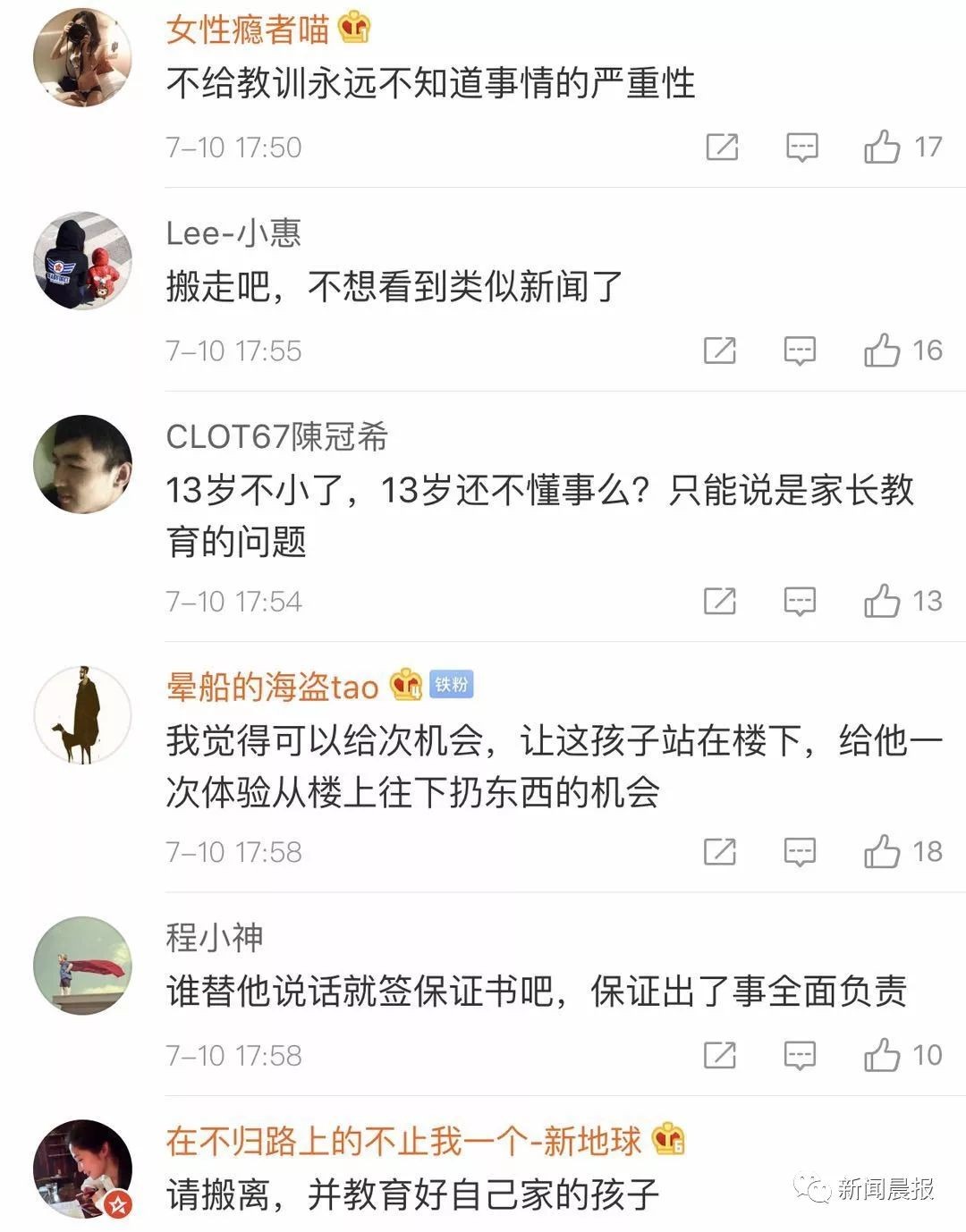Visit 晕船的海盗tao's profile via username
This screenshot has height=1232, width=966.
pyautogui.click(x=273, y=687)
